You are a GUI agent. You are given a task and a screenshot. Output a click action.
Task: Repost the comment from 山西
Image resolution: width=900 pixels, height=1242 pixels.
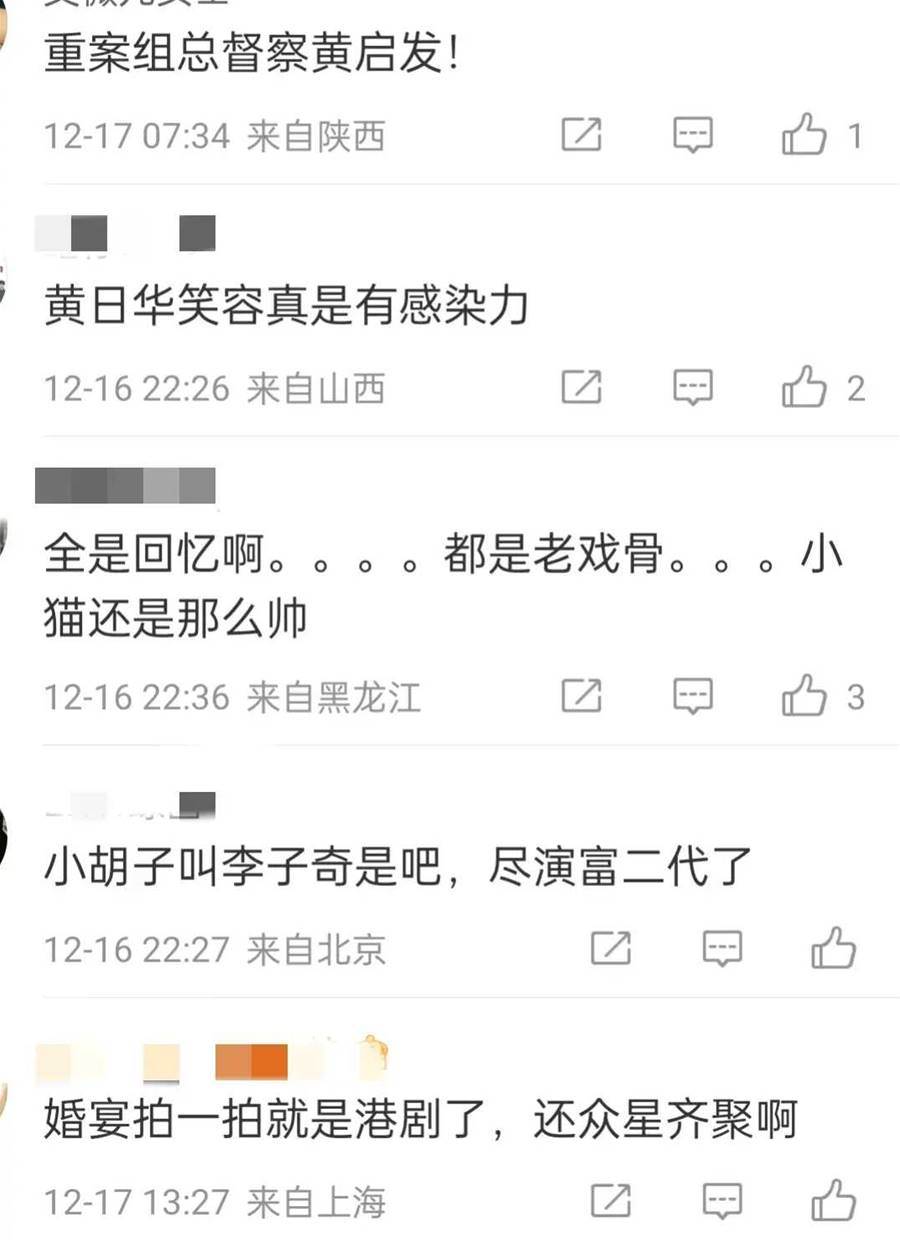[581, 387]
